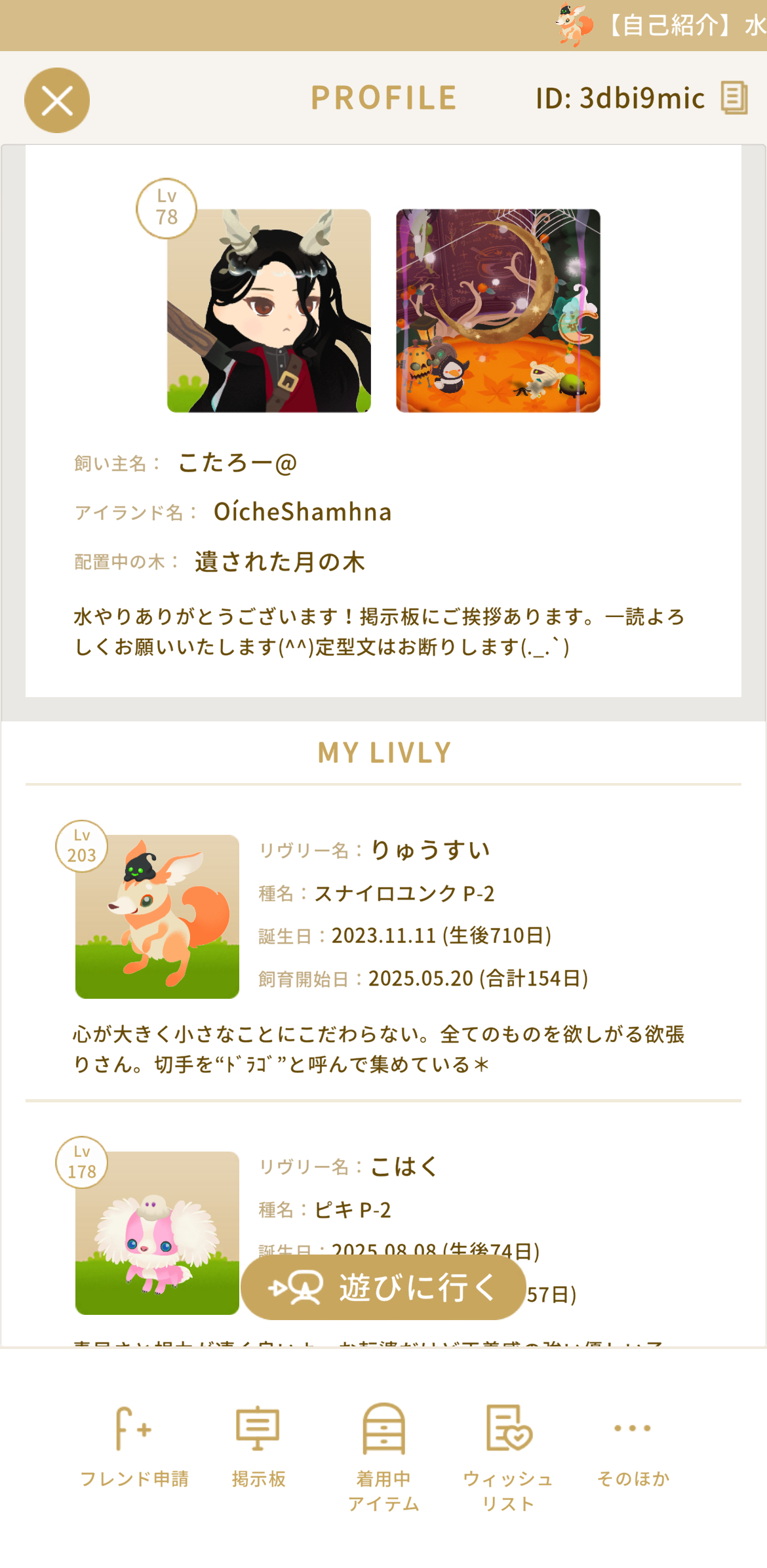Close the profile screen
The image size is (767, 1568).
(57, 100)
